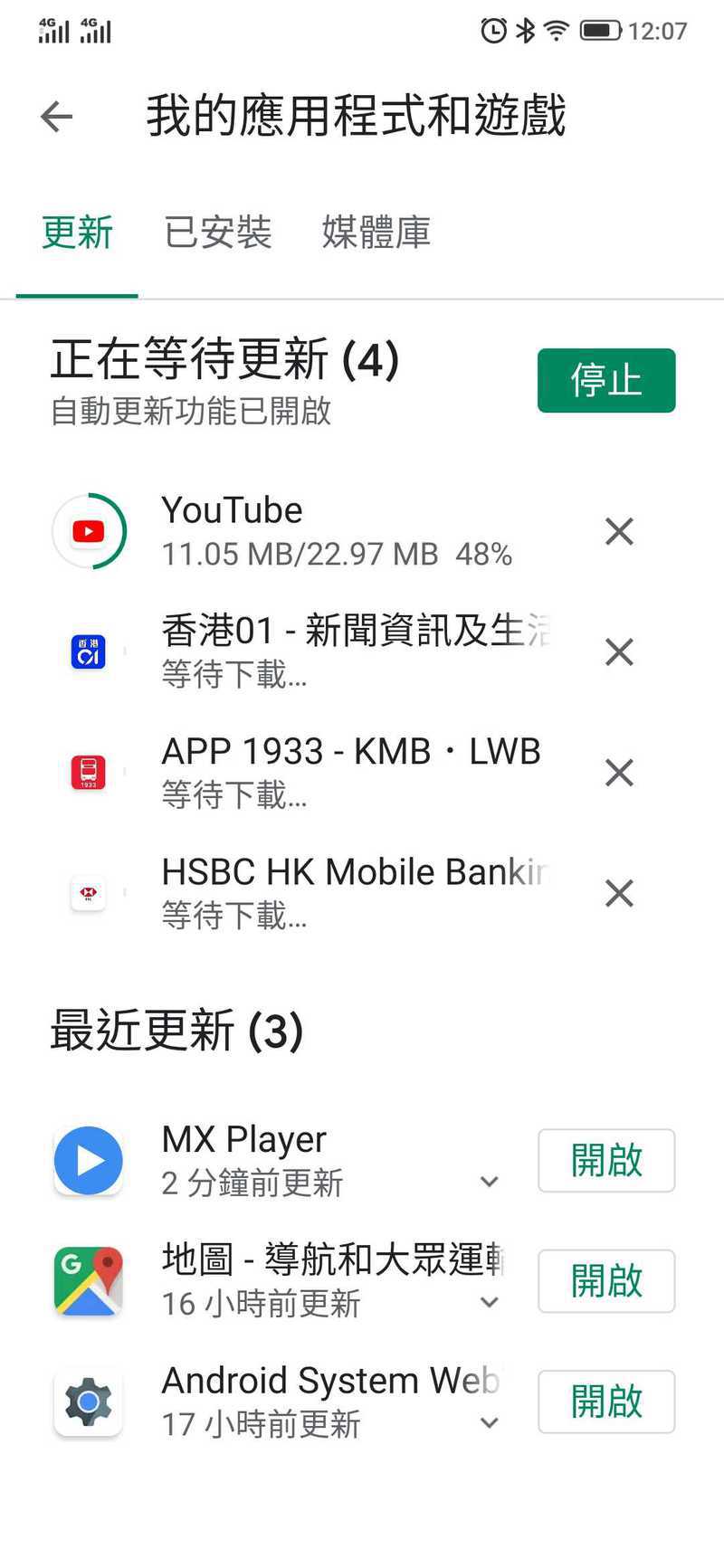This screenshot has width=724, height=1568.
Task: Tap the green 停止 button
Action: [606, 380]
